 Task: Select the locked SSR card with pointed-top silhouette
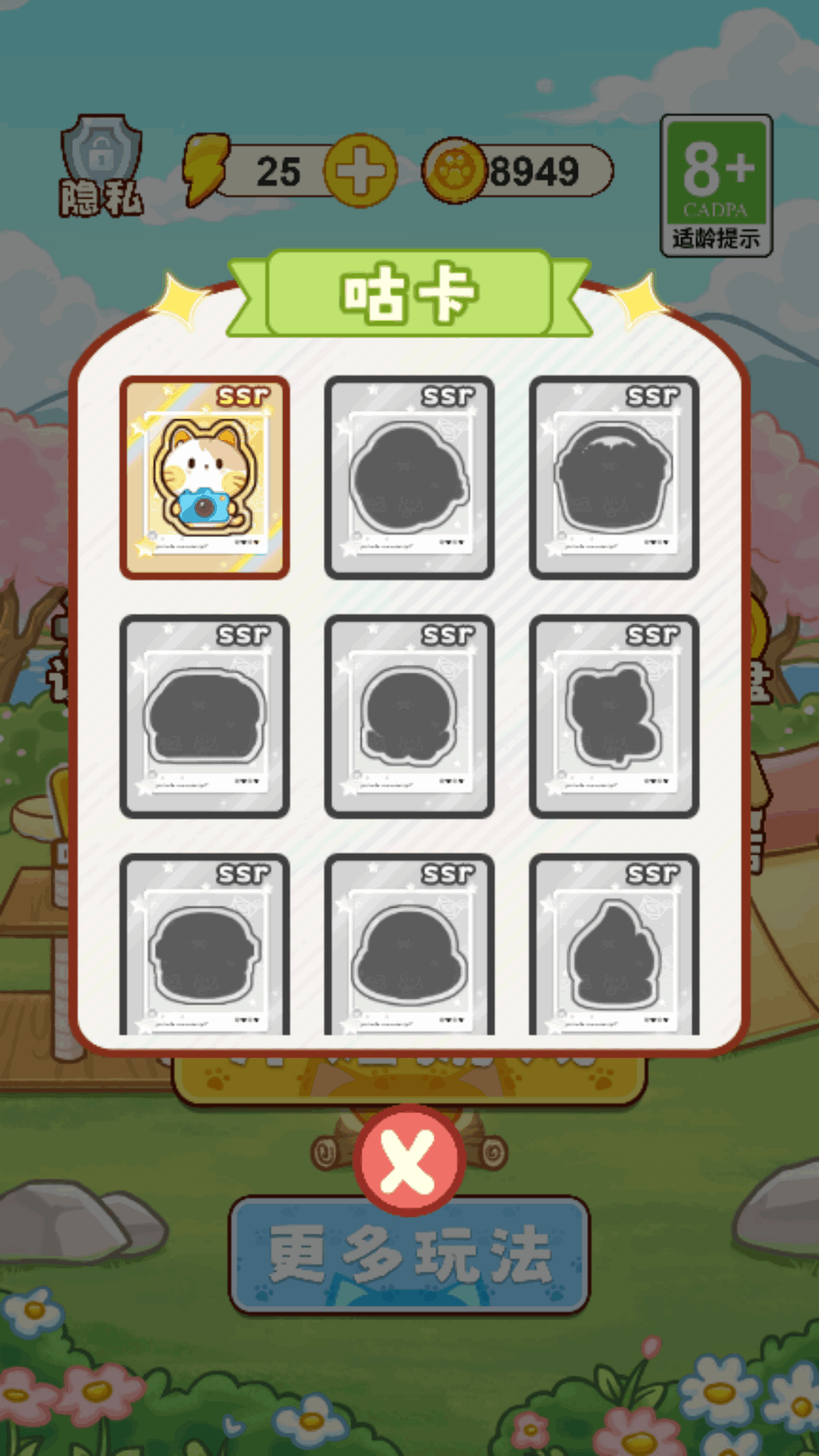614,945
